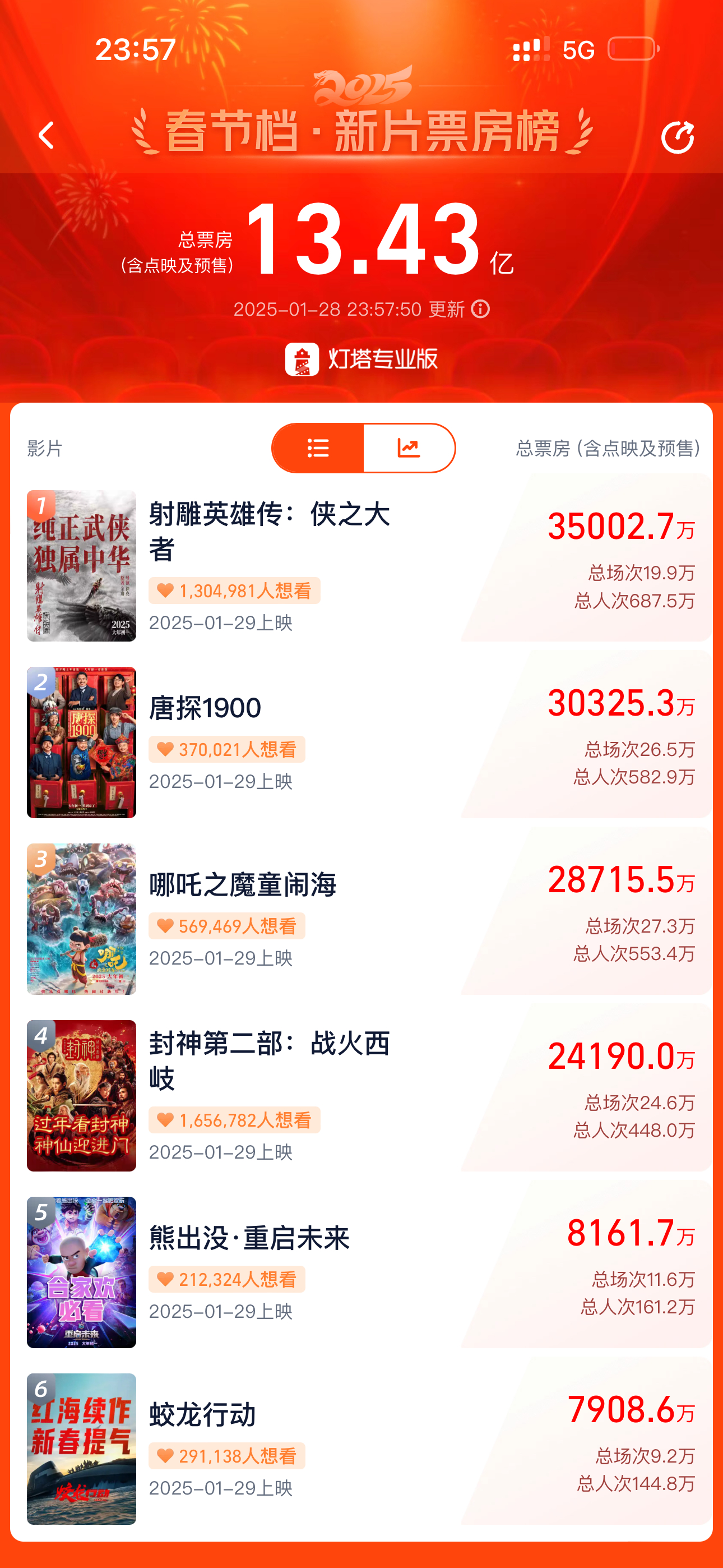Toggle want-to-watch heart for 射雕英雄传
Image resolution: width=723 pixels, height=1568 pixels.
pos(165,590)
